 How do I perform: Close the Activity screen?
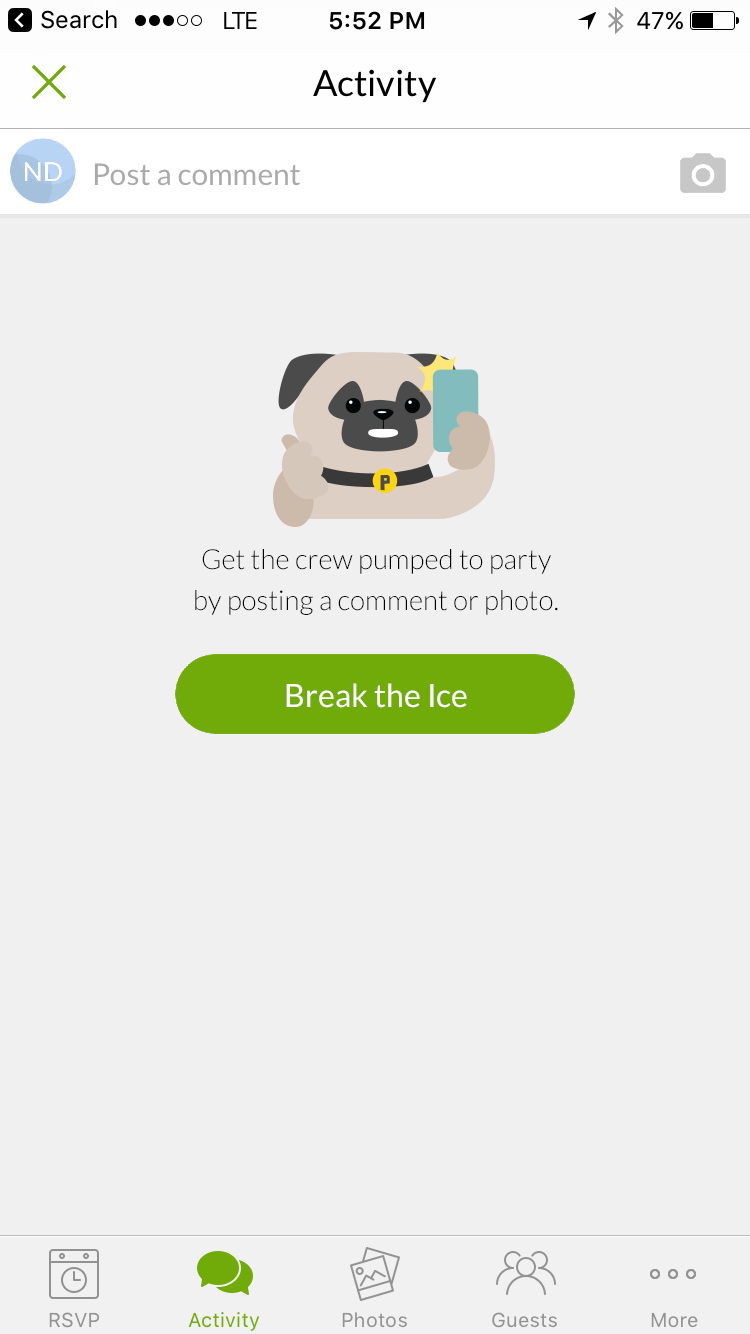coord(48,83)
